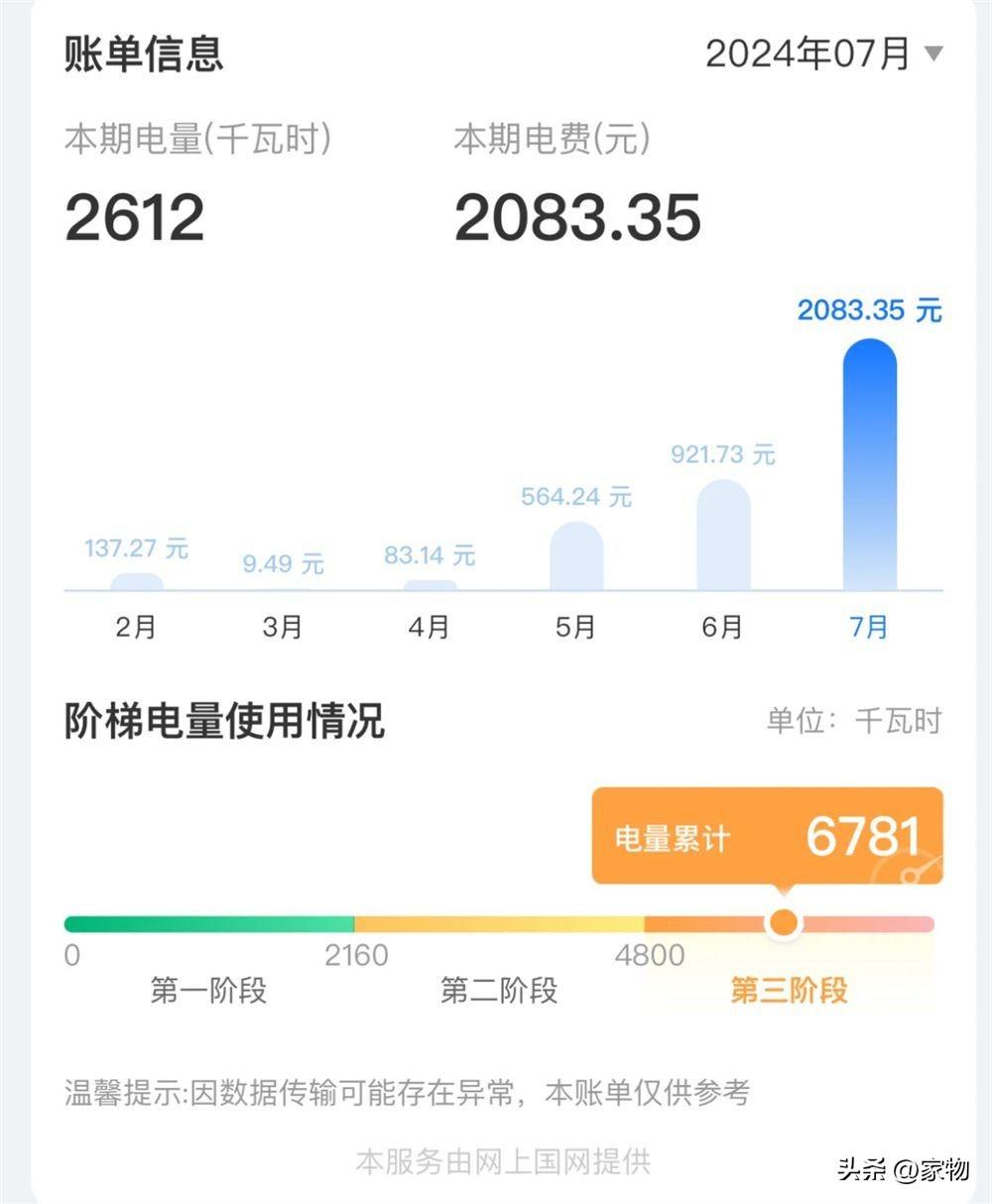
Task: Choose the 5月 bar in the chart
Action: pos(576,557)
